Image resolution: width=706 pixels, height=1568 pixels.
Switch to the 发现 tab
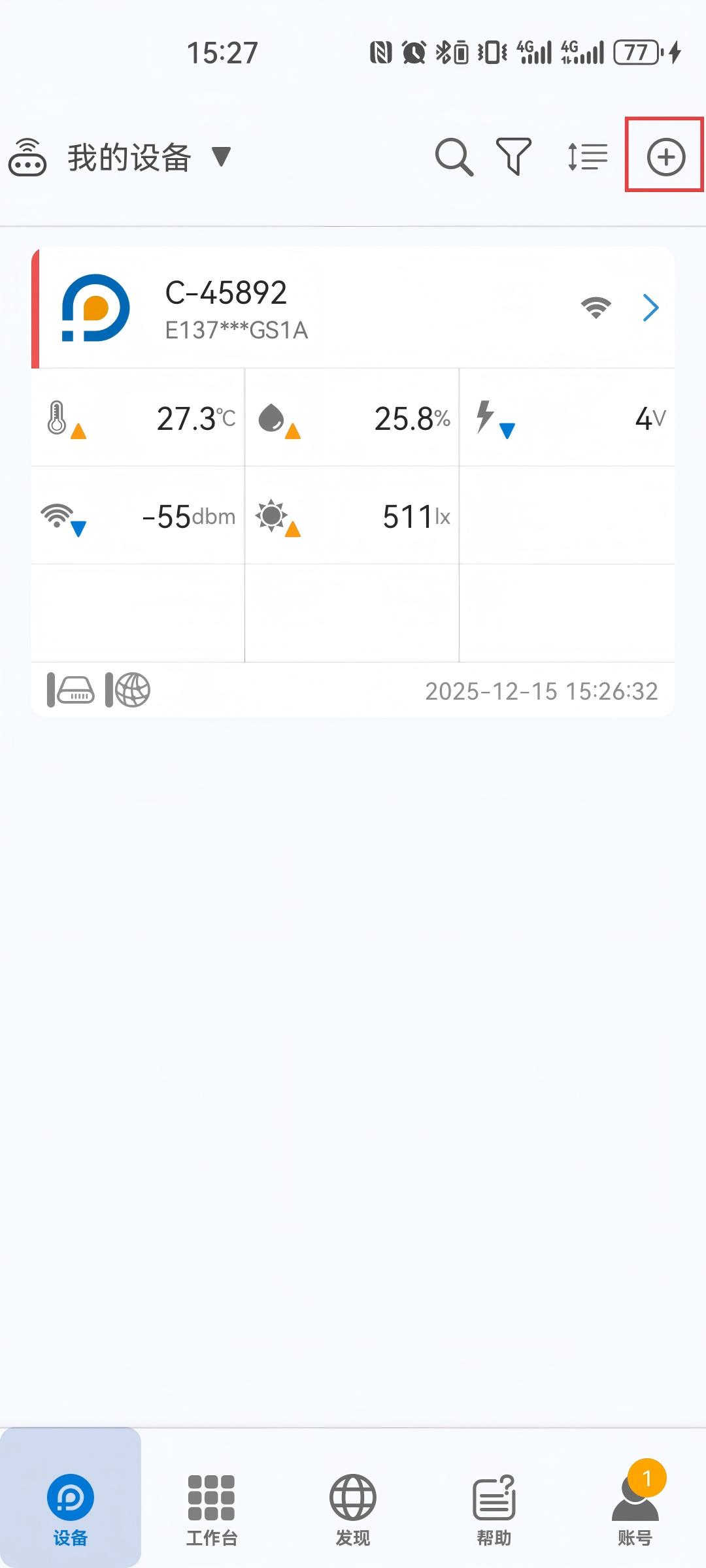click(x=353, y=1509)
